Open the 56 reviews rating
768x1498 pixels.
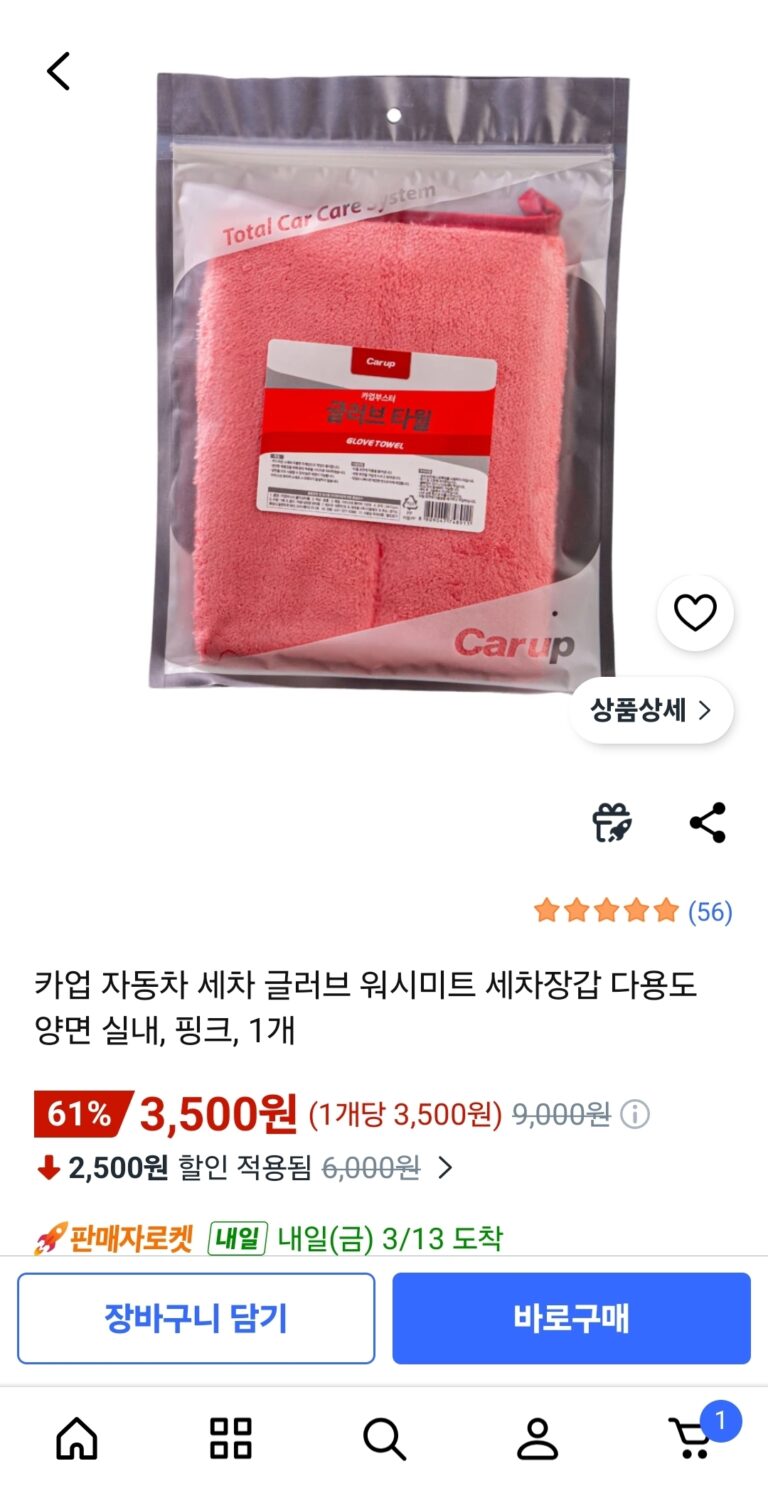click(633, 911)
